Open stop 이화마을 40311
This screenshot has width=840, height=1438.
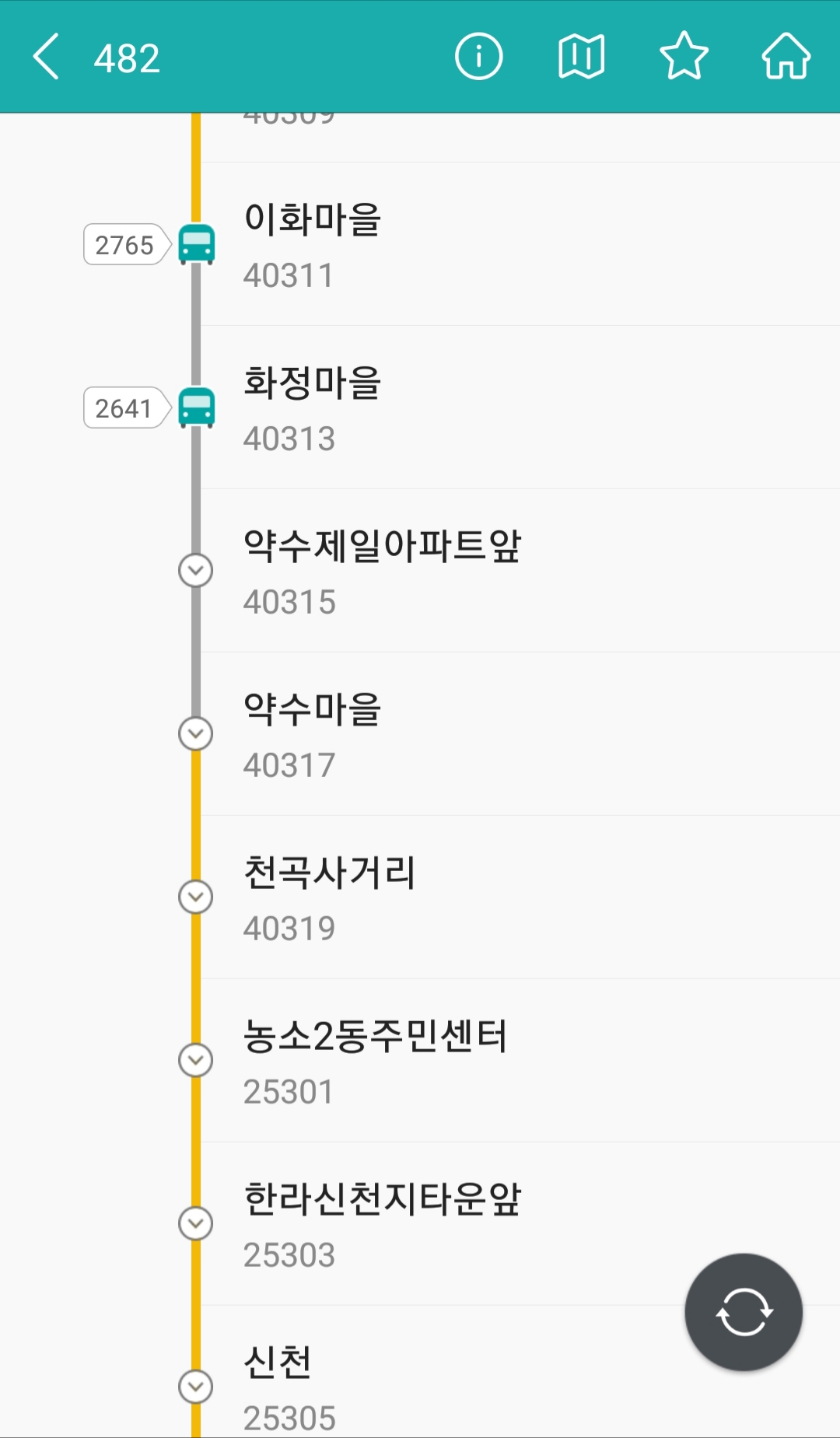[x=520, y=244]
